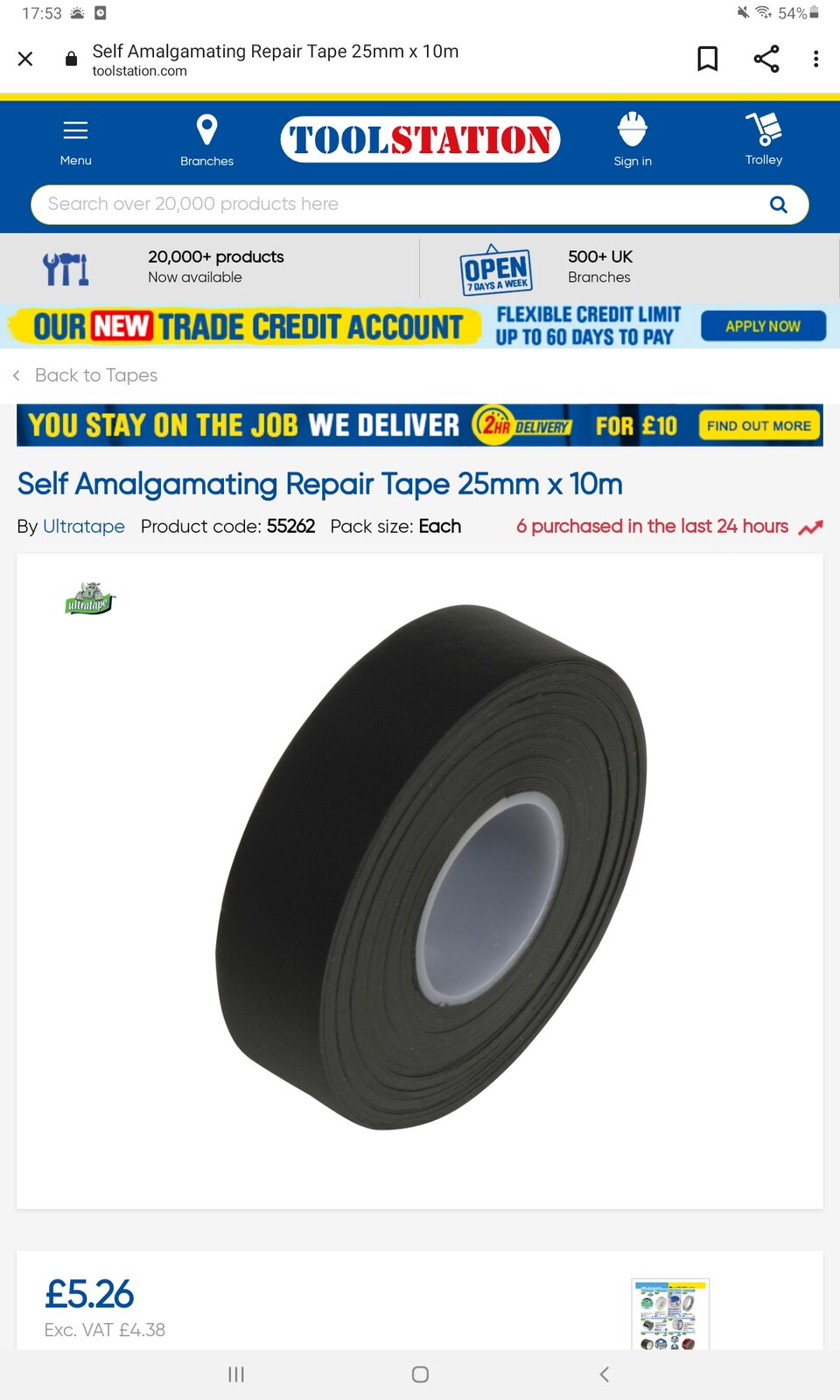Open the small catalogue thumbnail
Viewport: 840px width, 1400px height.
[670, 1313]
